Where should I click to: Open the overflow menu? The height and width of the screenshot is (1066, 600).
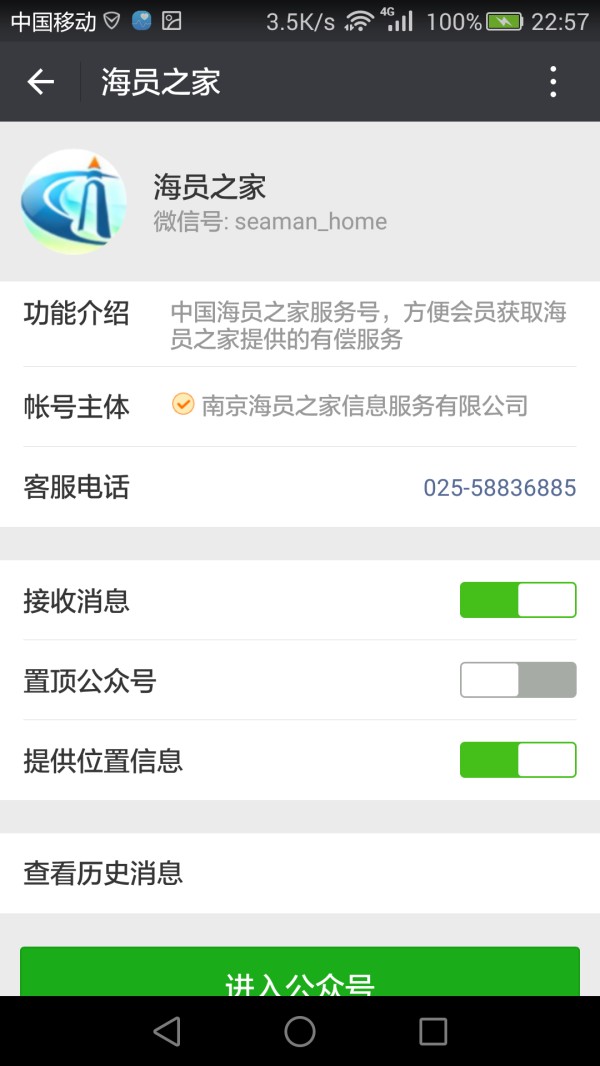point(552,82)
